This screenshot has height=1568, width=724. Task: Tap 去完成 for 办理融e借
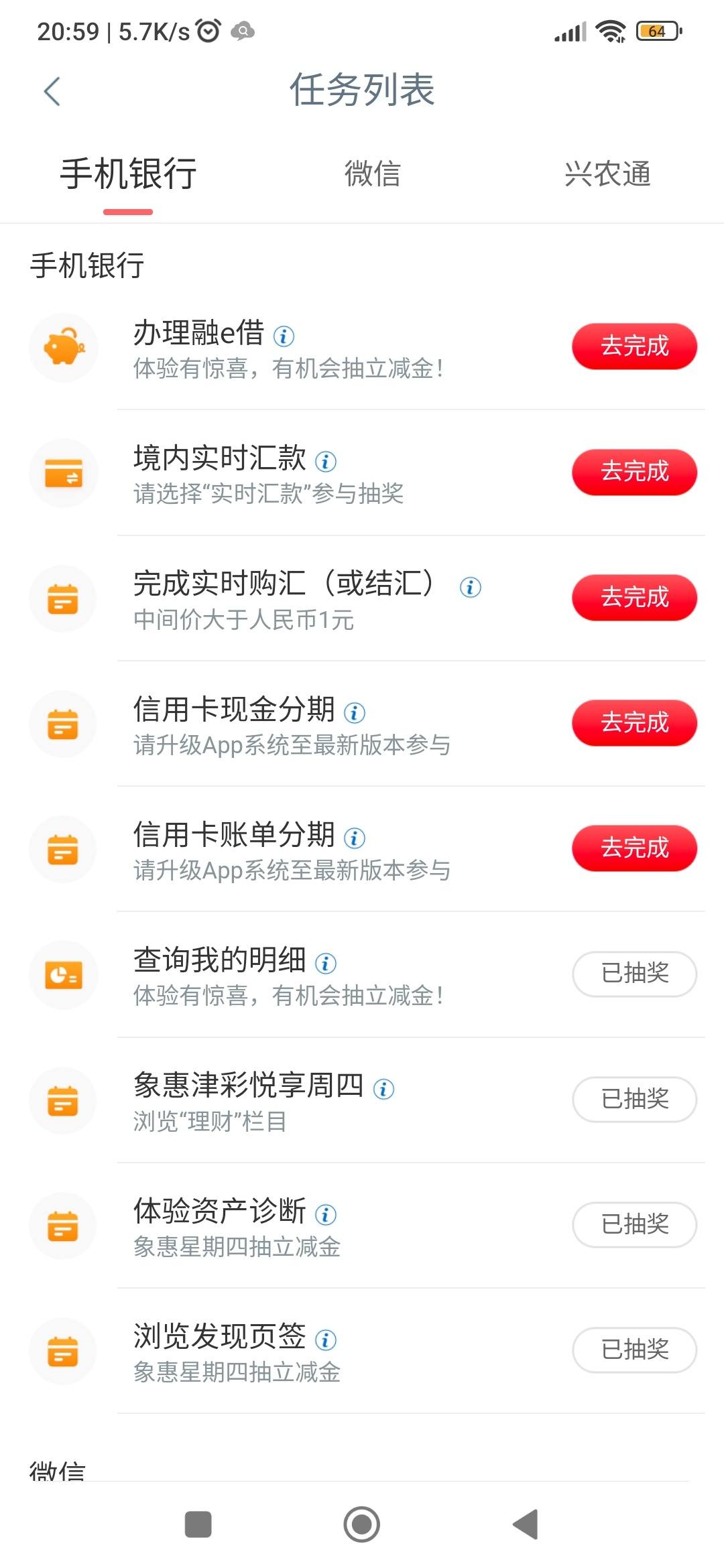634,346
